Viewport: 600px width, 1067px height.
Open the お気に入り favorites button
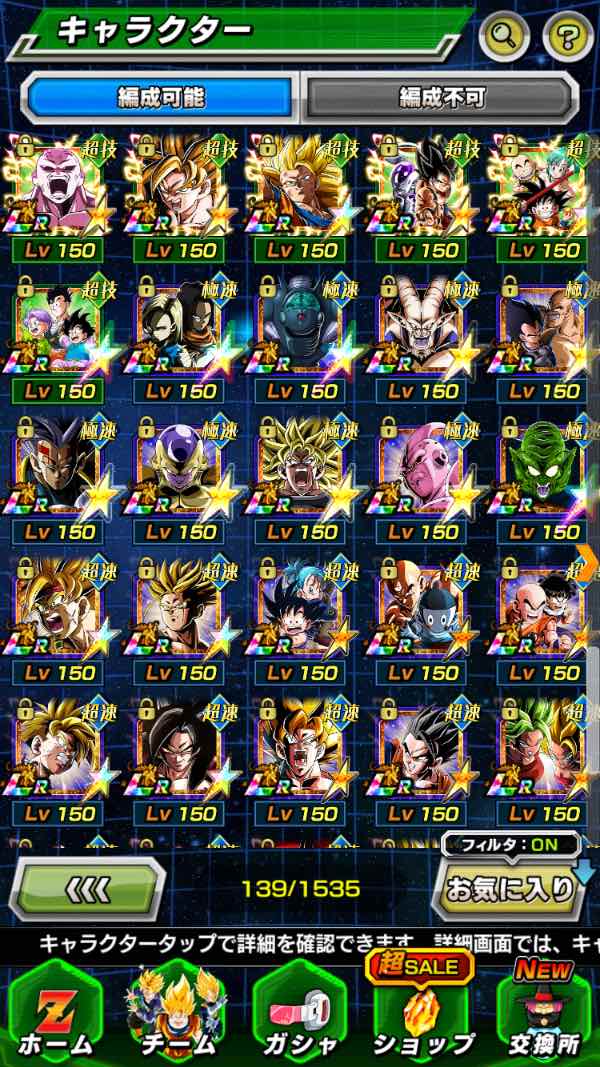pos(508,888)
